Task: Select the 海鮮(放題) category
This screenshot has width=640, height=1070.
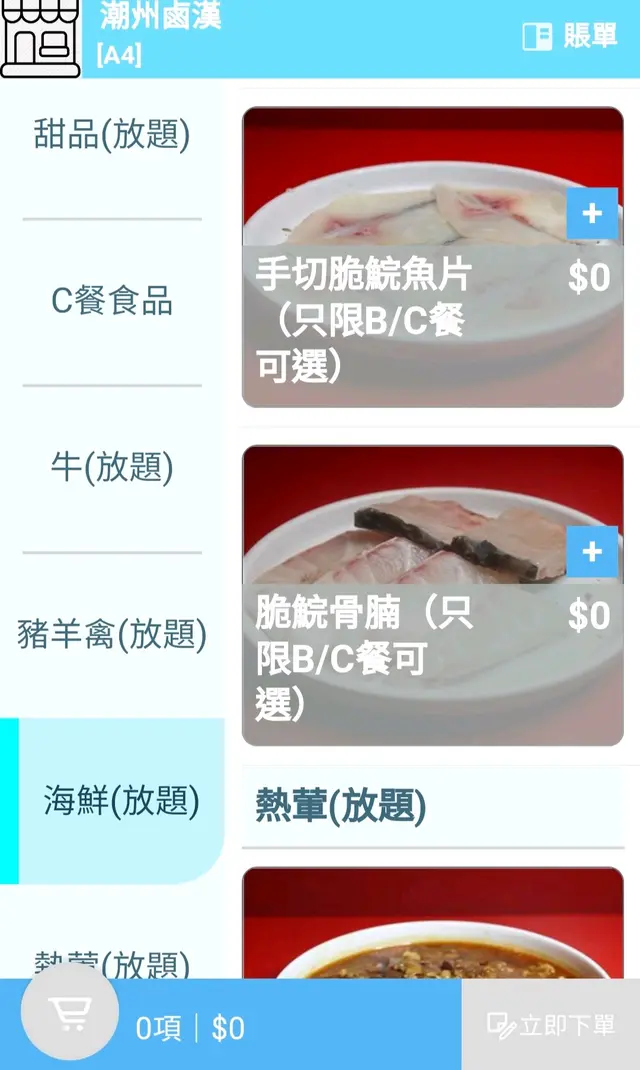Action: pyautogui.click(x=120, y=800)
